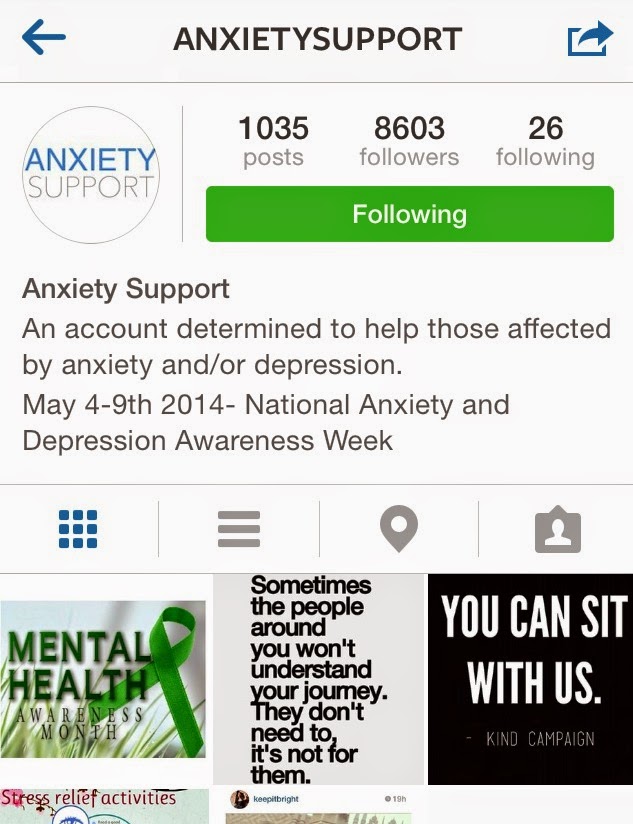This screenshot has height=824, width=633.
Task: Open the keepitbright repost thumbnail
Action: pyautogui.click(x=318, y=806)
